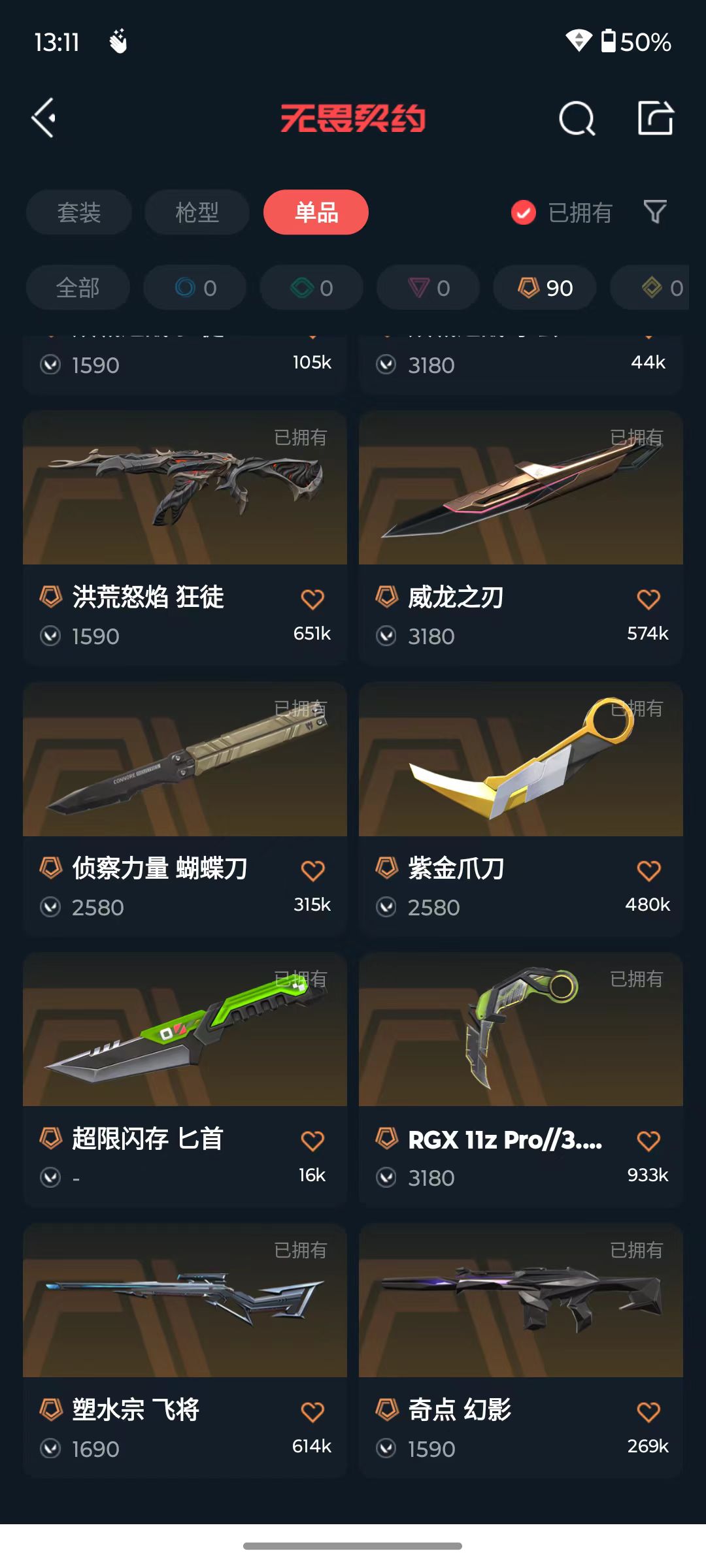Switch to the 套装 tab
The width and height of the screenshot is (706, 1568).
click(x=79, y=212)
